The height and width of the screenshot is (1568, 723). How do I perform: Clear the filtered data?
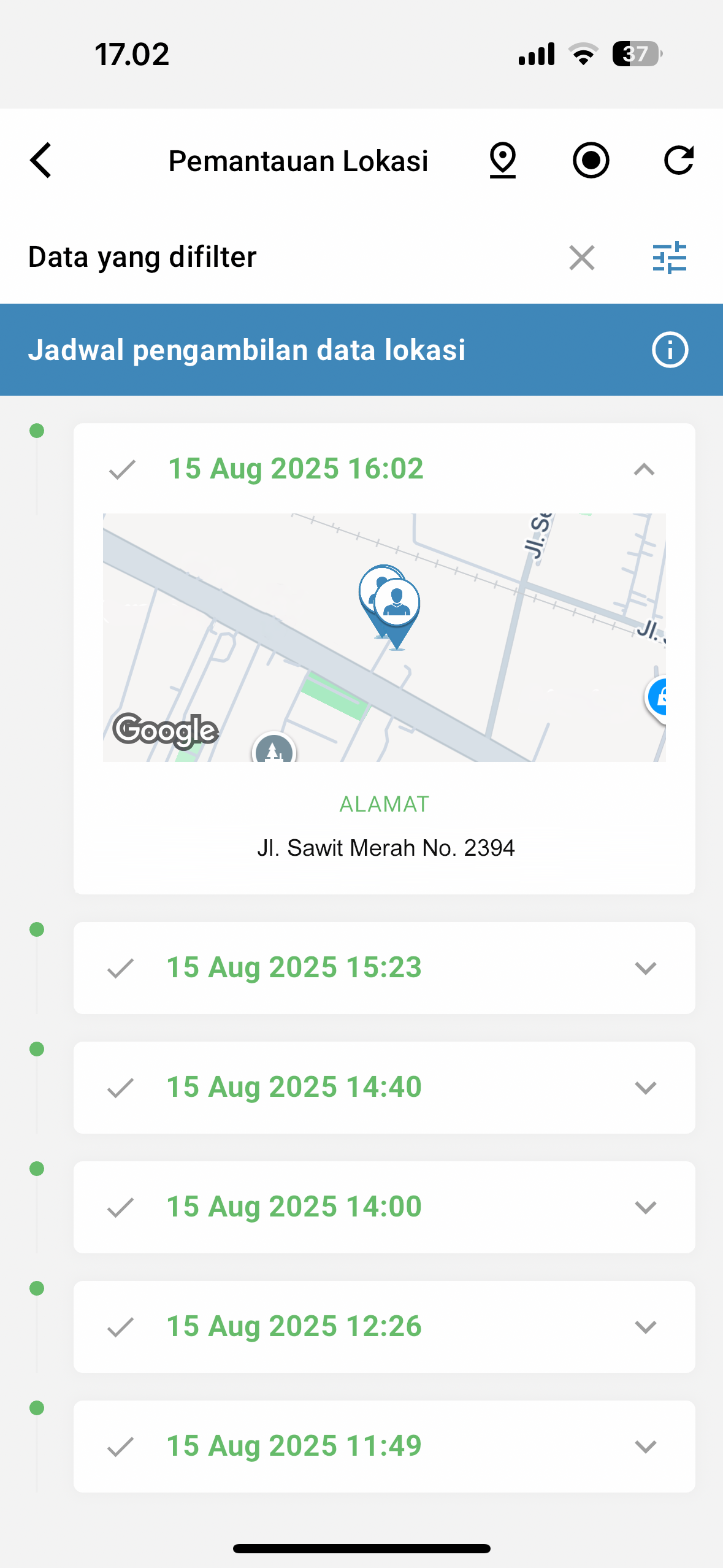[x=581, y=258]
